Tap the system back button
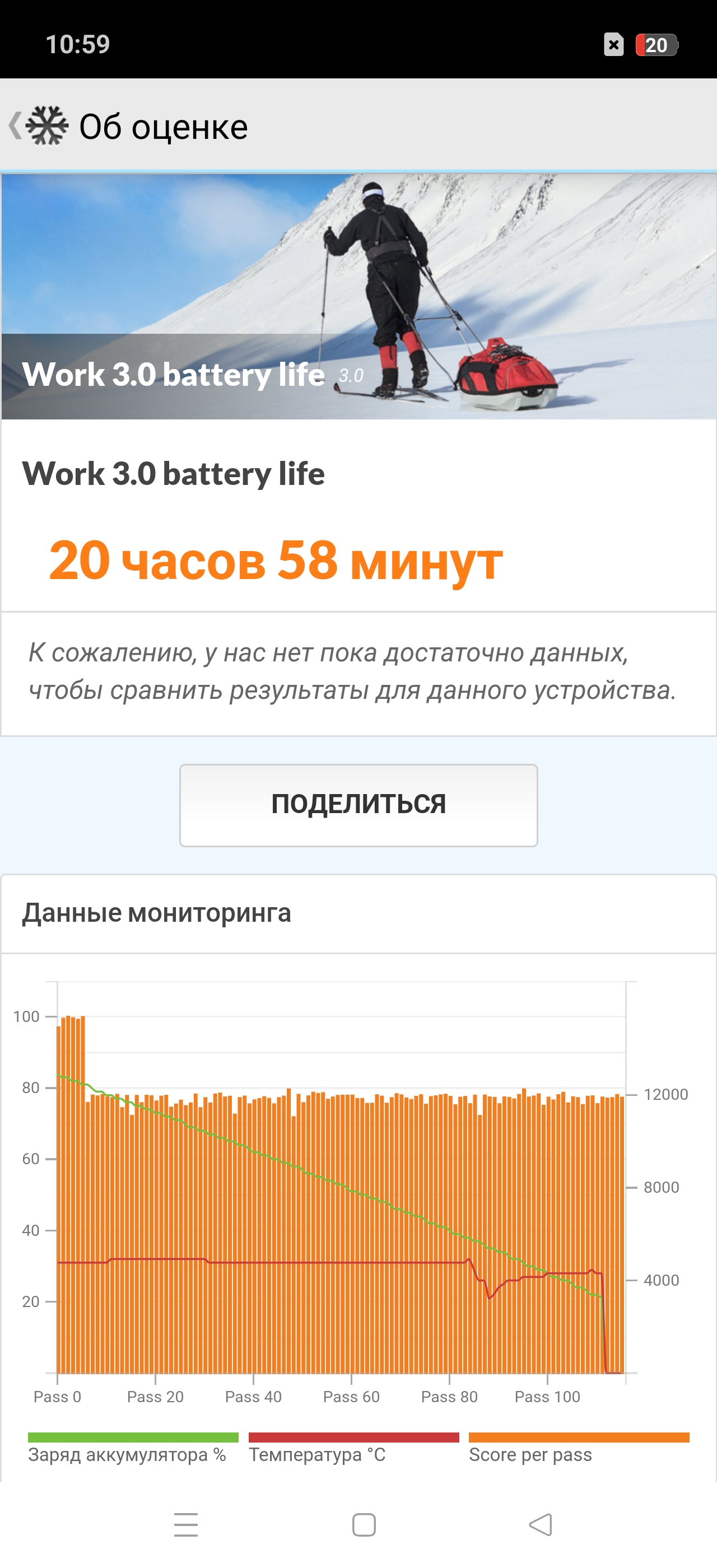 (x=540, y=1525)
